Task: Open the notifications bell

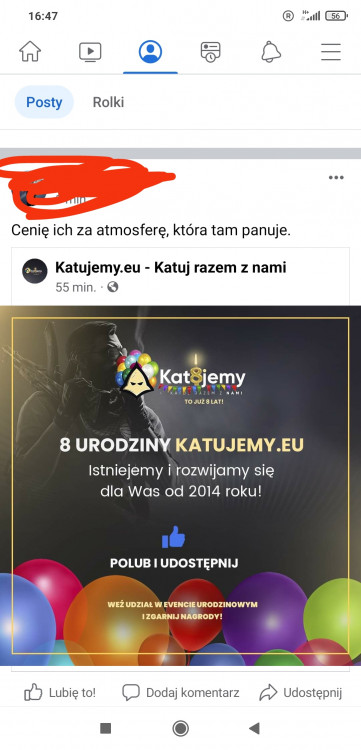Action: click(x=271, y=51)
